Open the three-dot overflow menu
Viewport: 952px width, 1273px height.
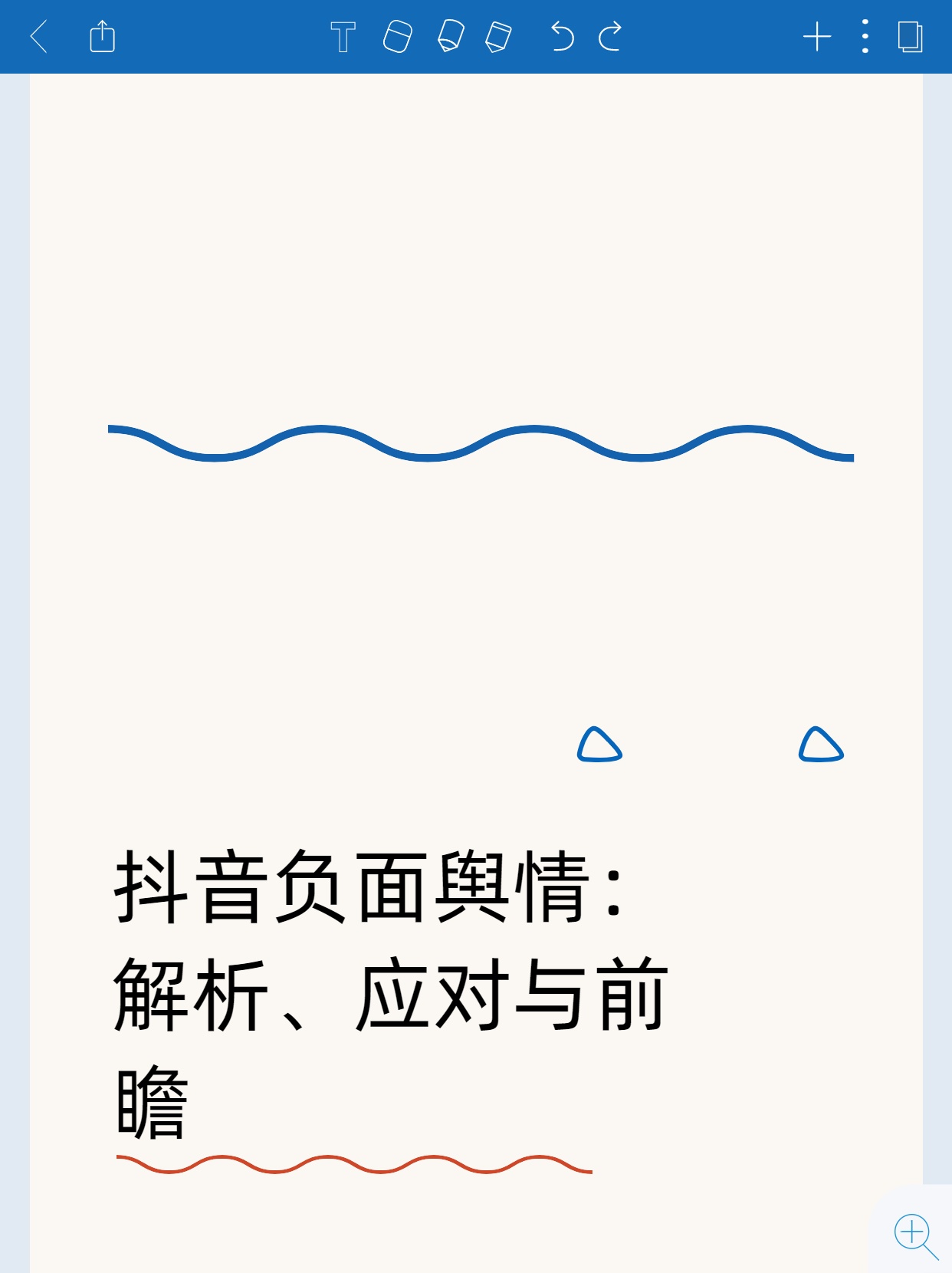pyautogui.click(x=865, y=37)
